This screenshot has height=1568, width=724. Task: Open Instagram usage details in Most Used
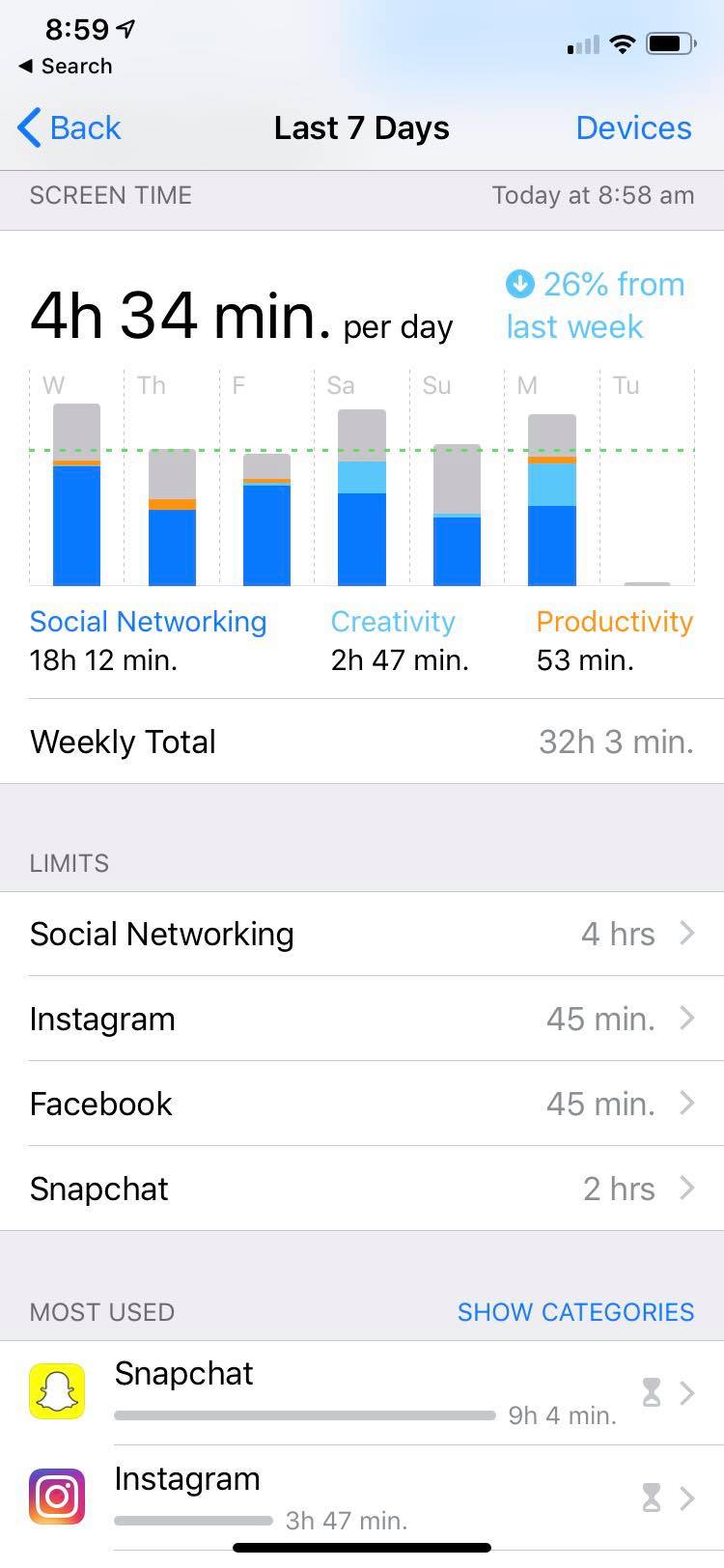[362, 1497]
